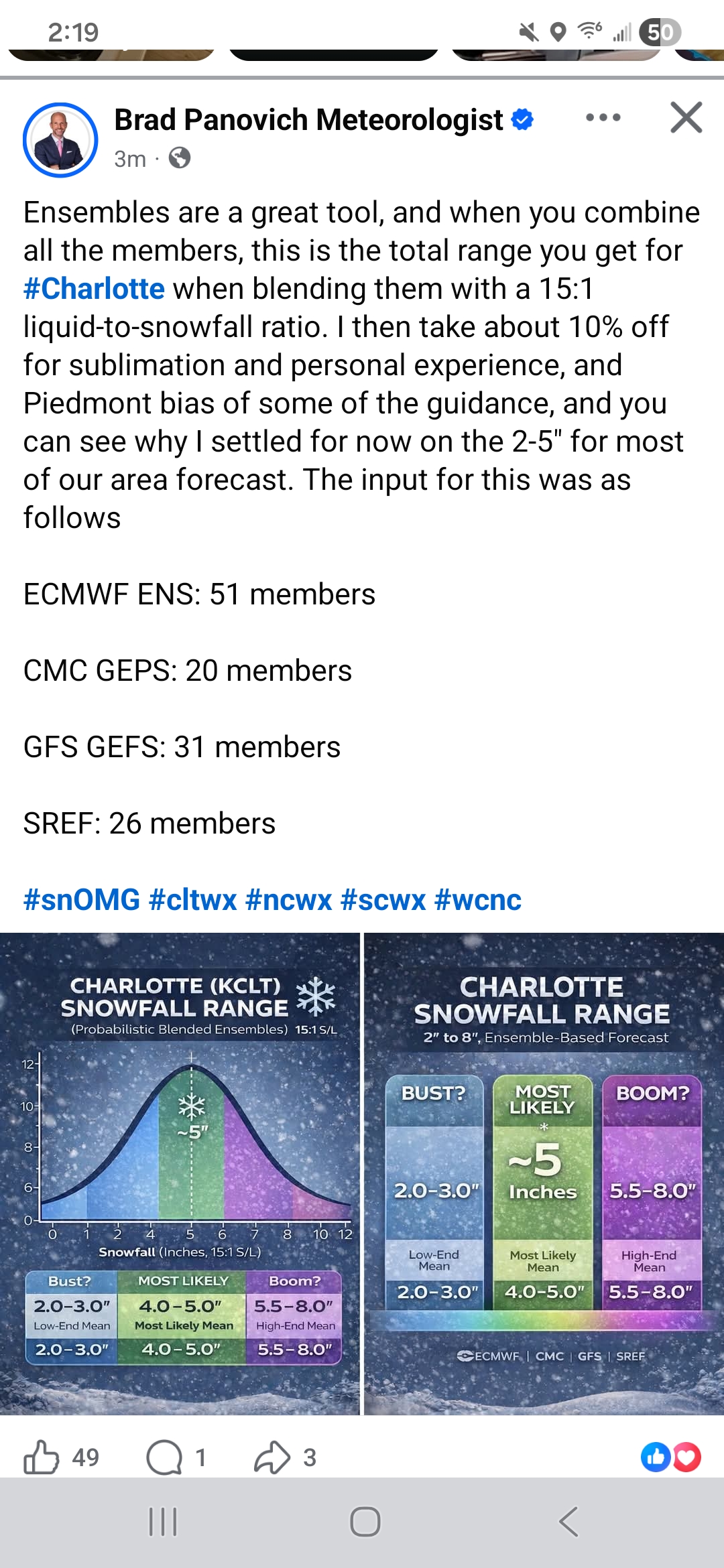Open the #cltwx hashtag
Viewport: 724px width, 1568px height.
(193, 900)
